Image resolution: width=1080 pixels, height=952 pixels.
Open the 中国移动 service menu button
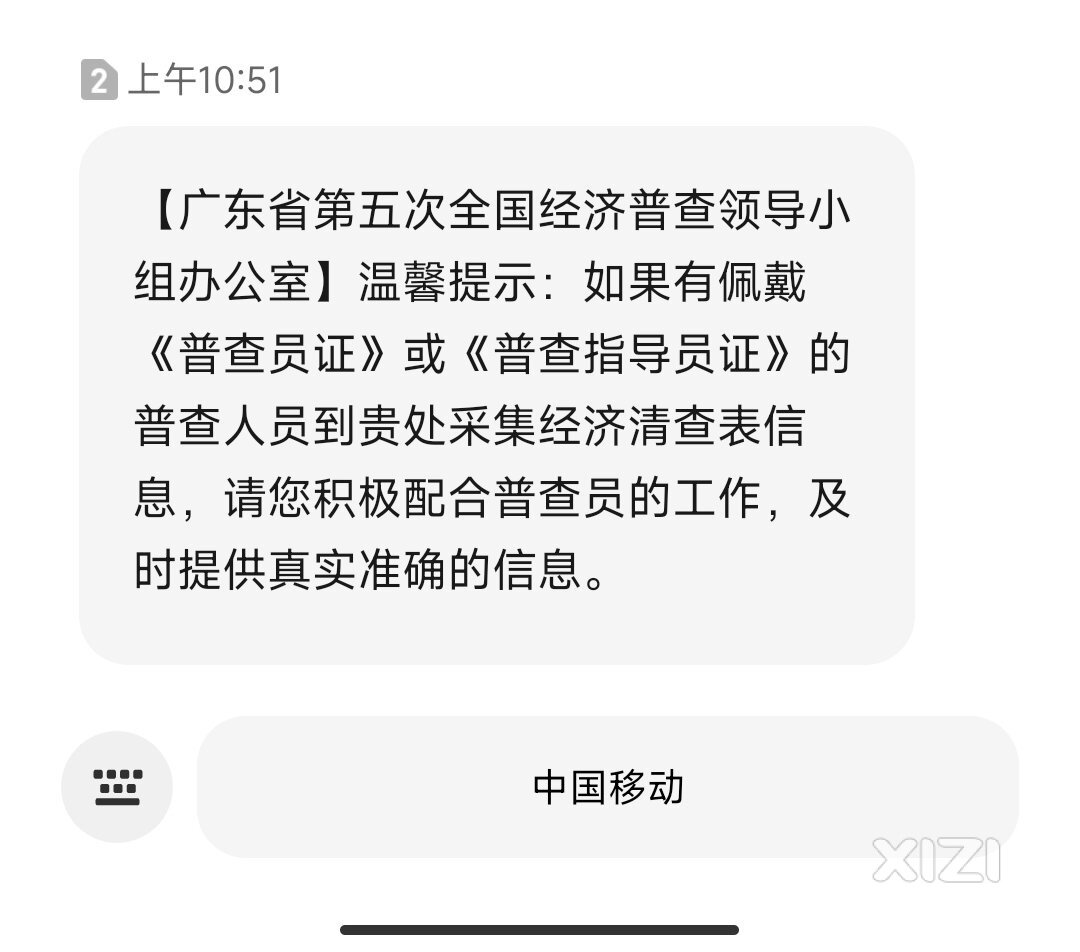(x=607, y=787)
